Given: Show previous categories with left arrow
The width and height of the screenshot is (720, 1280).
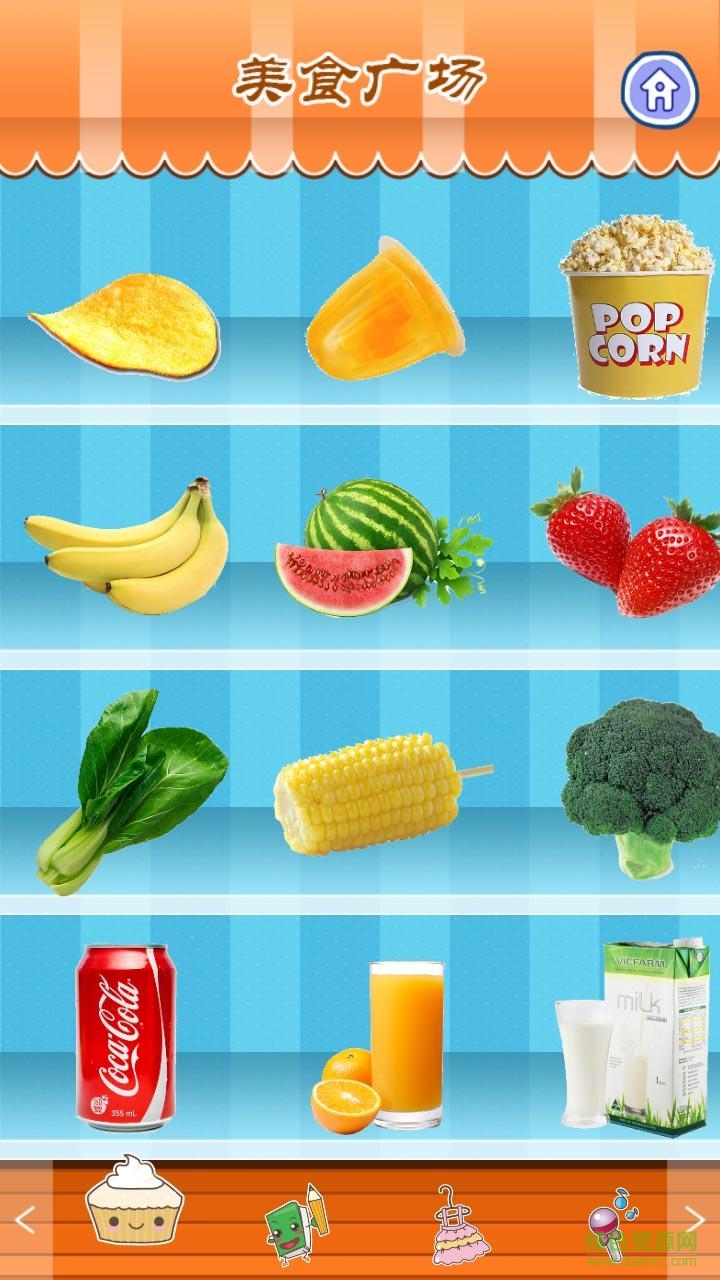Looking at the screenshot, I should (x=26, y=1219).
